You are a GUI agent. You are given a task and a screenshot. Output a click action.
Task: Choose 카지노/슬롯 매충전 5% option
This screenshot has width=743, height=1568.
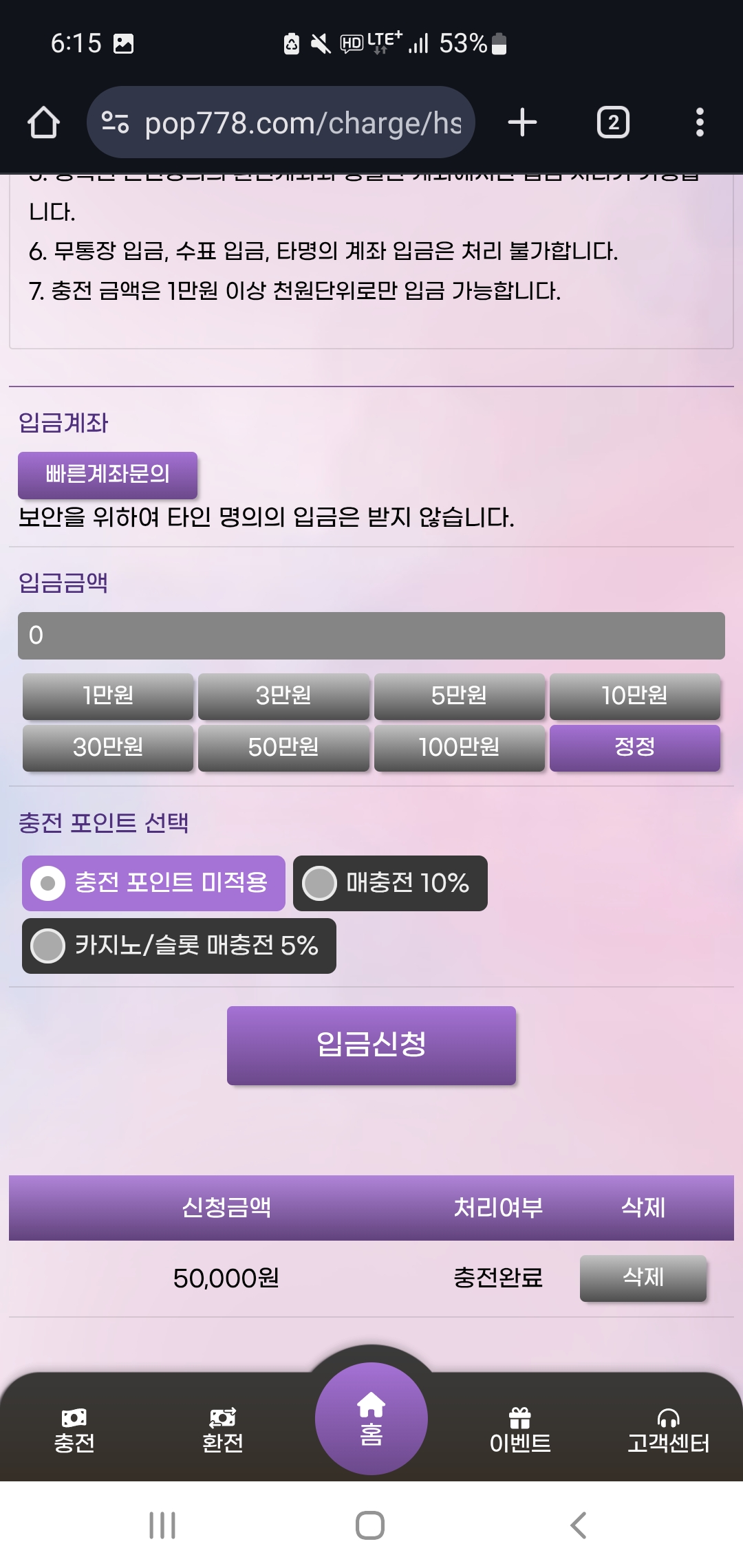pos(179,946)
